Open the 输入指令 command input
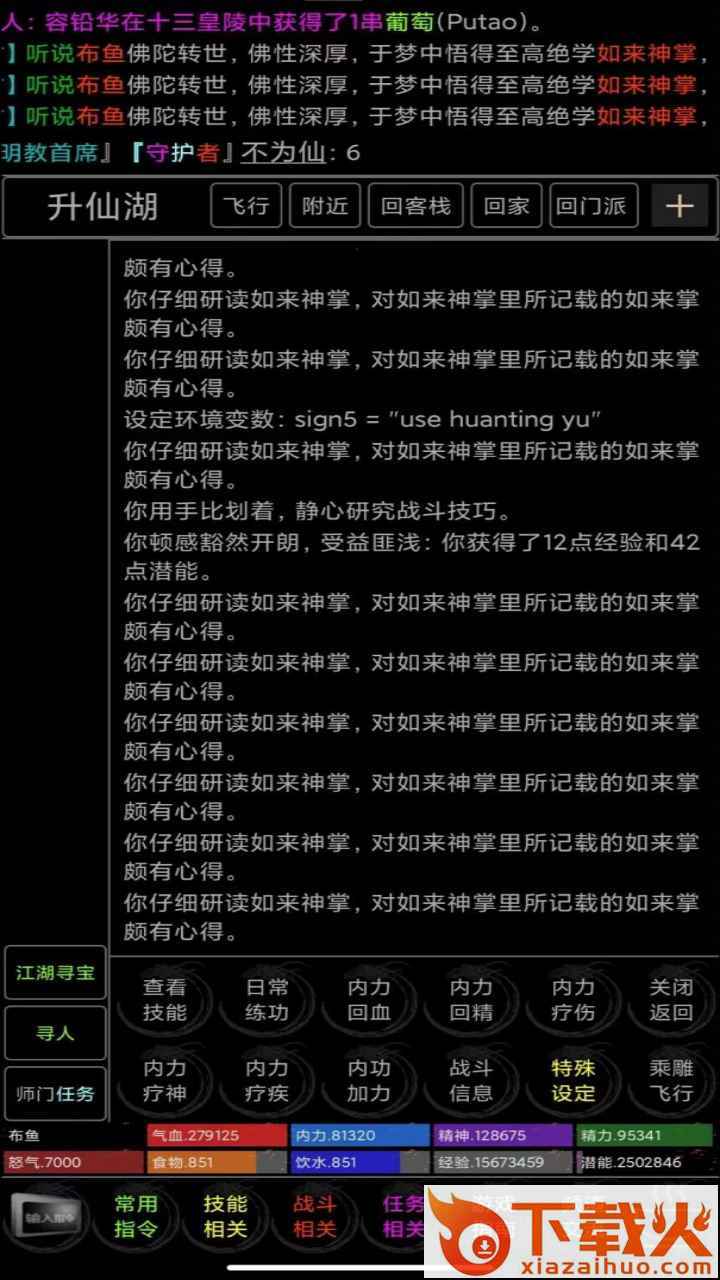Viewport: 720px width, 1280px height. 47,1216
